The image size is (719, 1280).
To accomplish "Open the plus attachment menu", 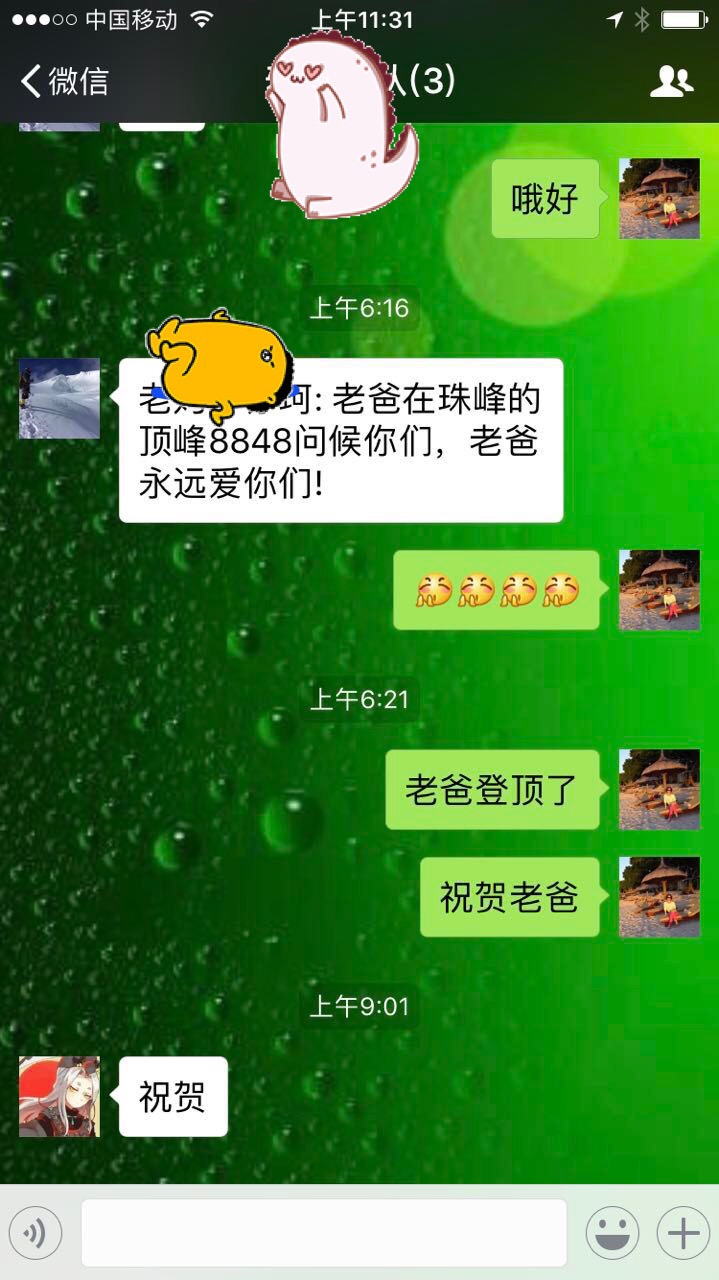I will [683, 1233].
